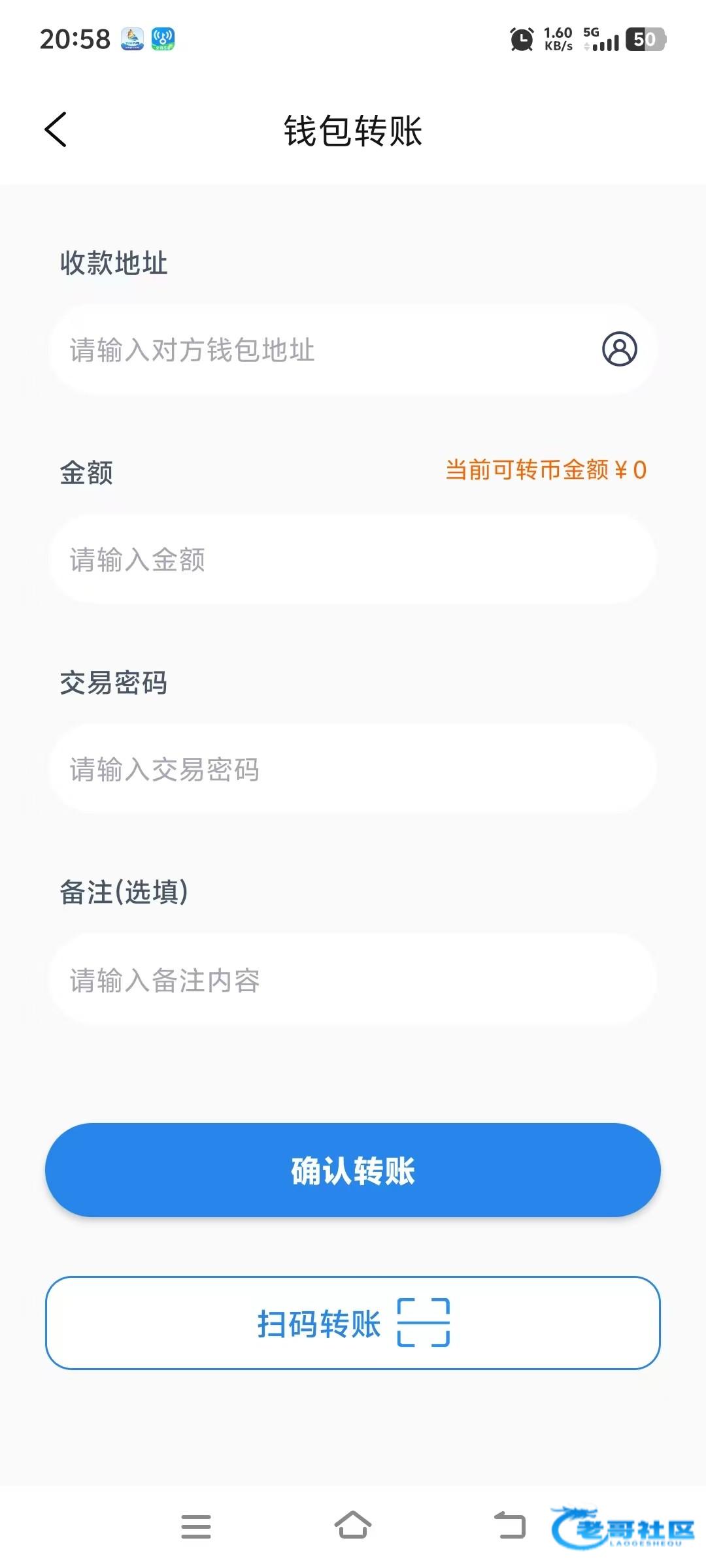Open 扫码转账 scan-to-transfer
The height and width of the screenshot is (1568, 706).
[353, 1323]
